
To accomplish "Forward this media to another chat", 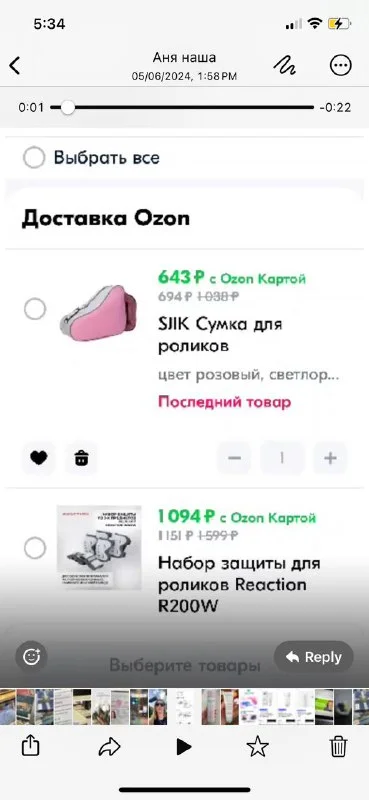I will [109, 747].
